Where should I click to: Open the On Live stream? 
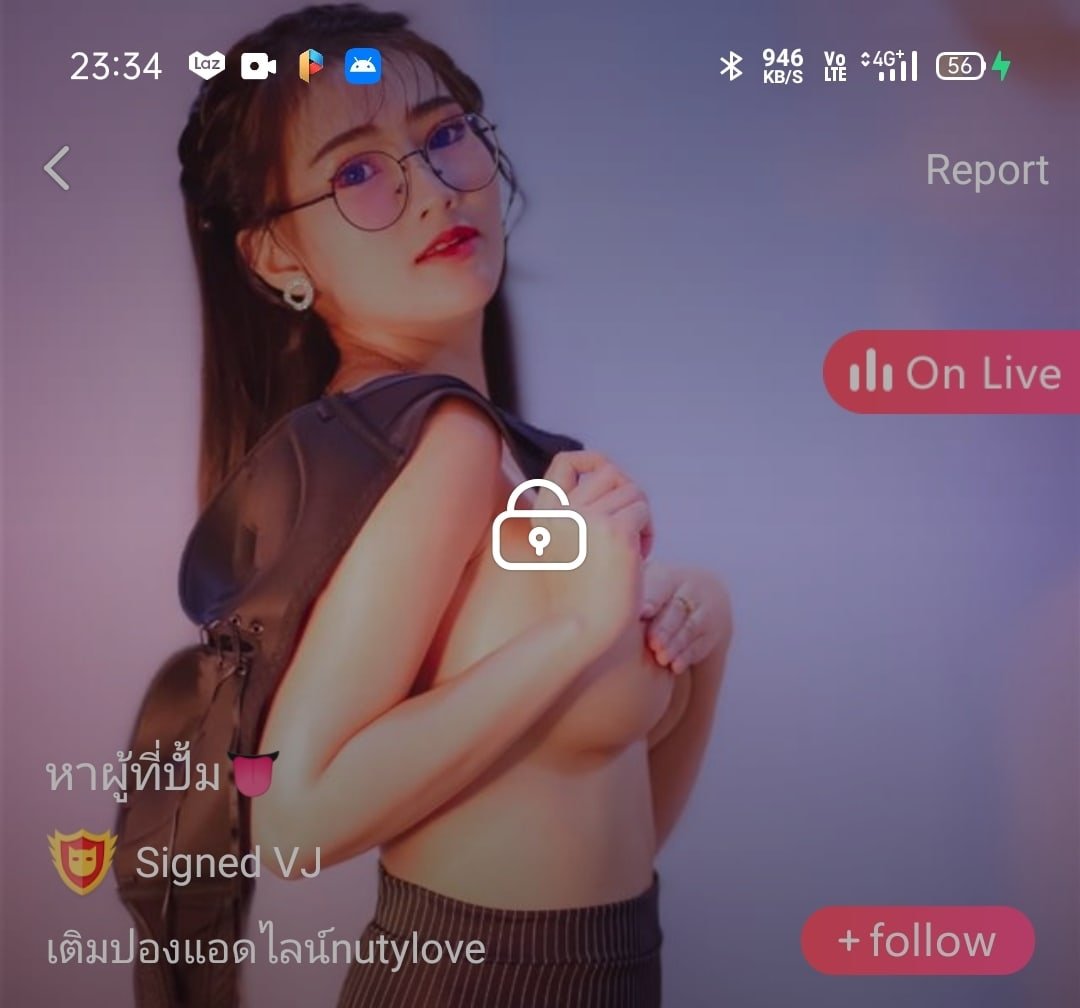click(950, 372)
